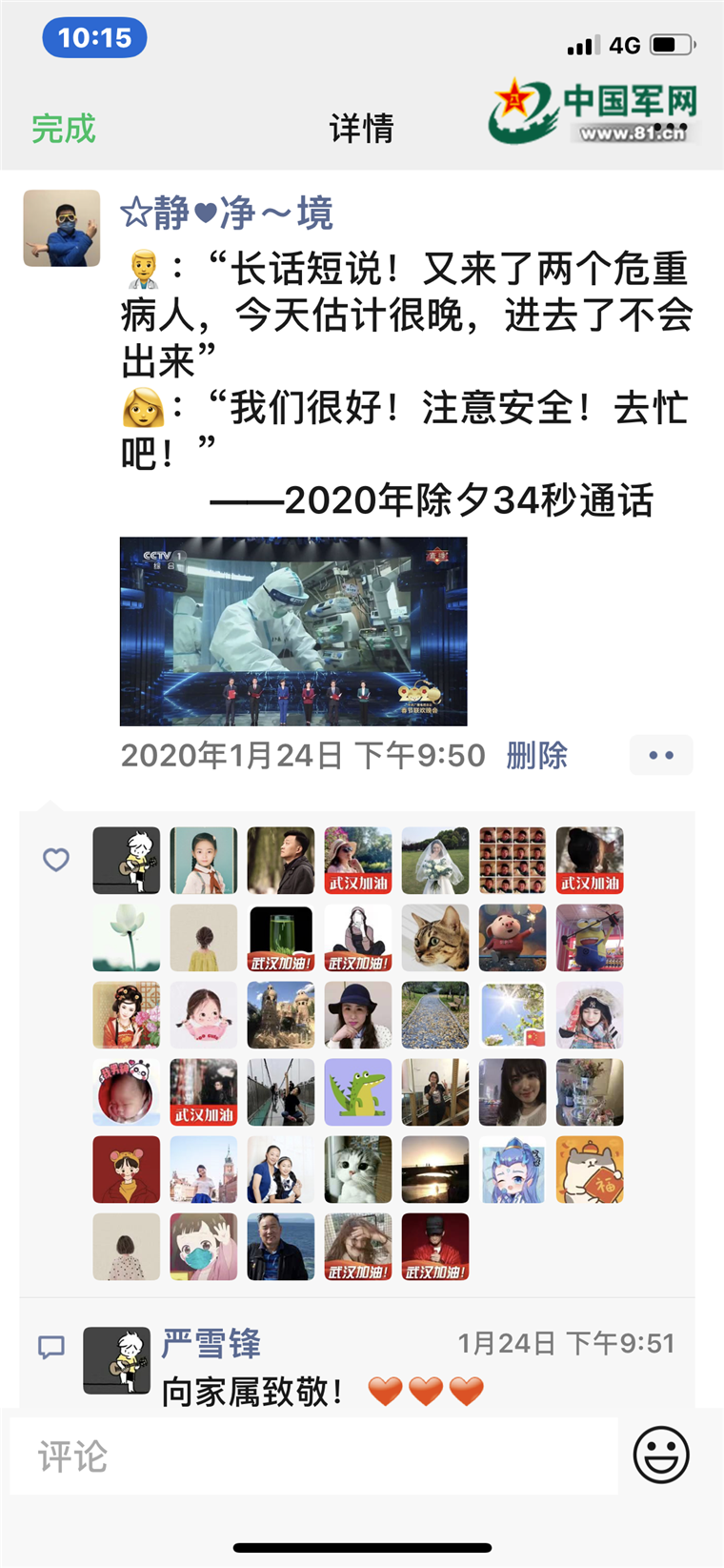Open the green crocodile liker's avatar

(358, 1092)
